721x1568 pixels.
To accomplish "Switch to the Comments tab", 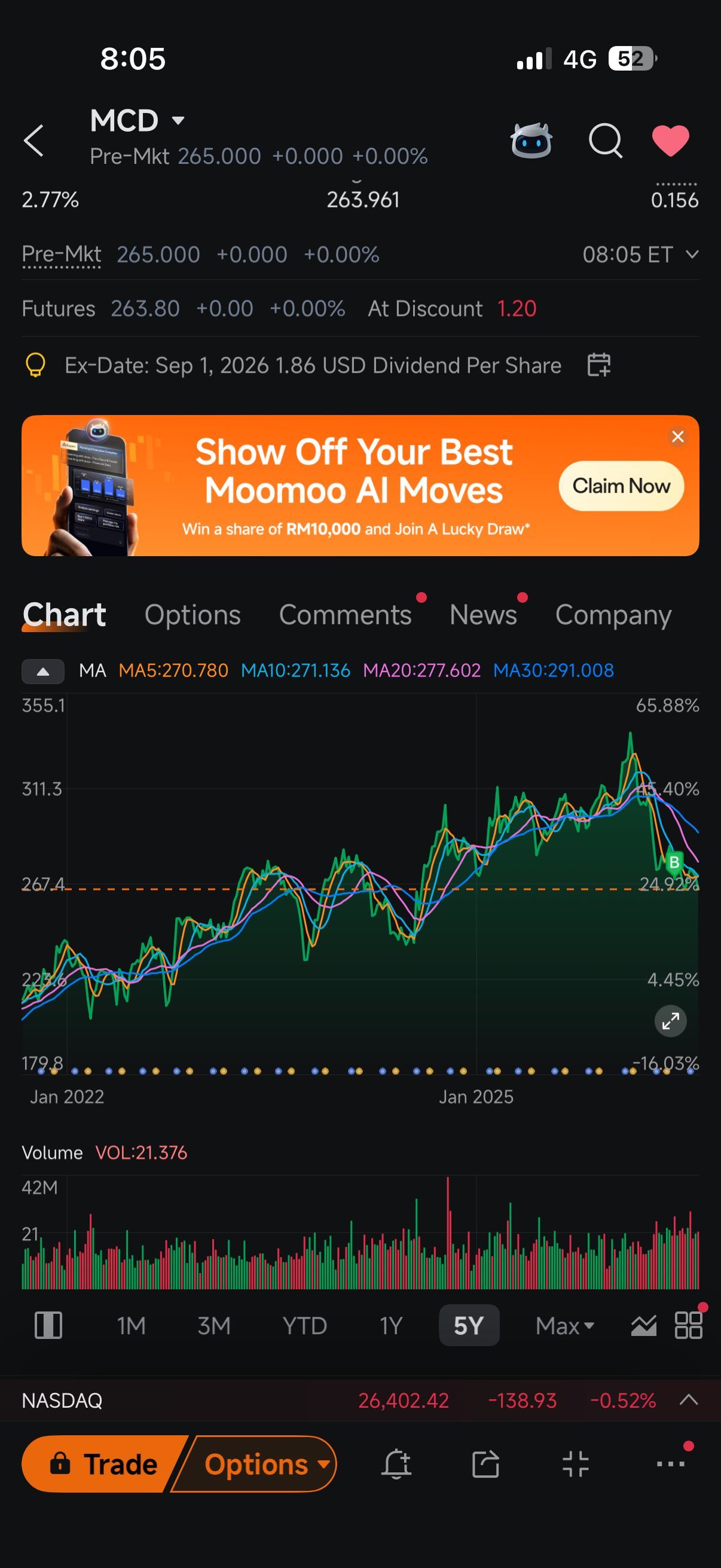I will (345, 615).
